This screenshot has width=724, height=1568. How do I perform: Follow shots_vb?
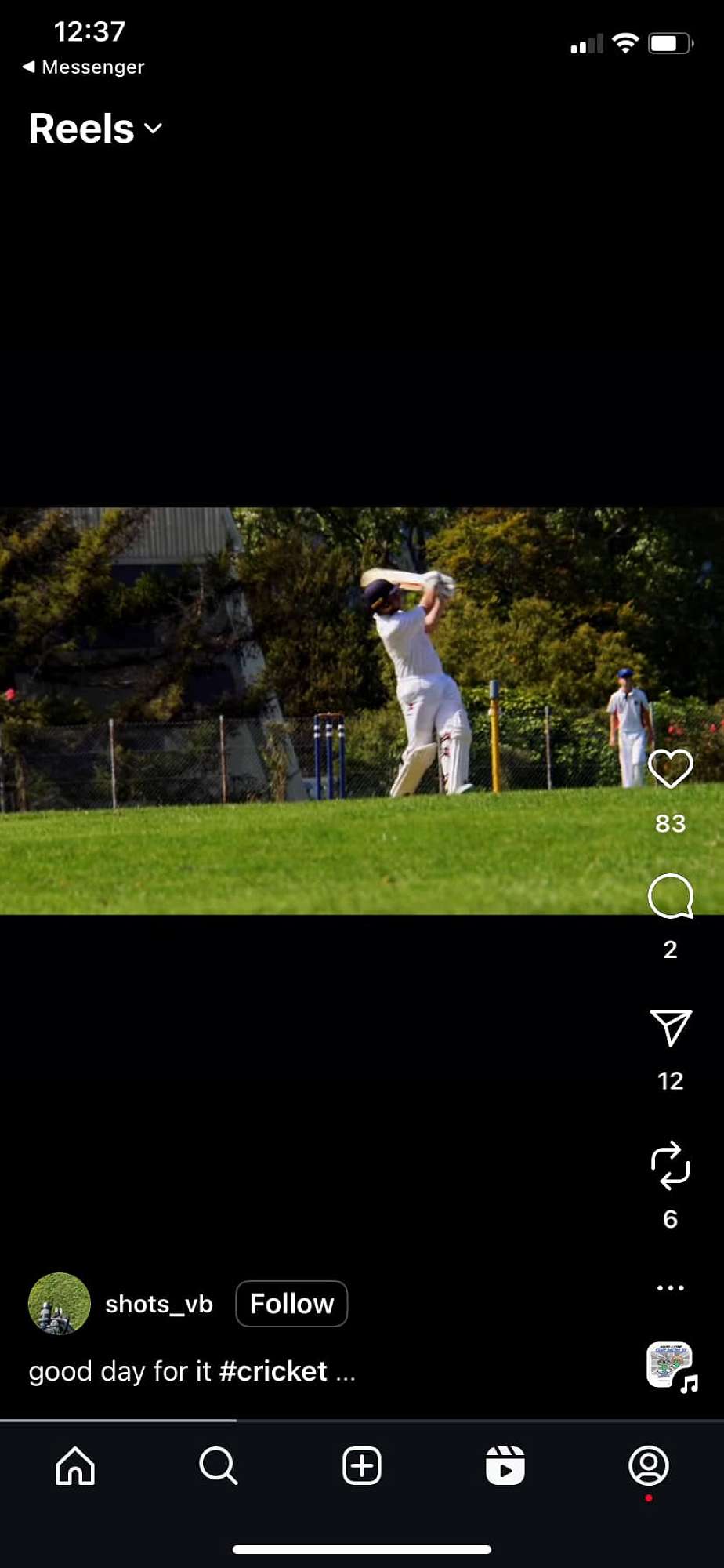[x=291, y=1304]
